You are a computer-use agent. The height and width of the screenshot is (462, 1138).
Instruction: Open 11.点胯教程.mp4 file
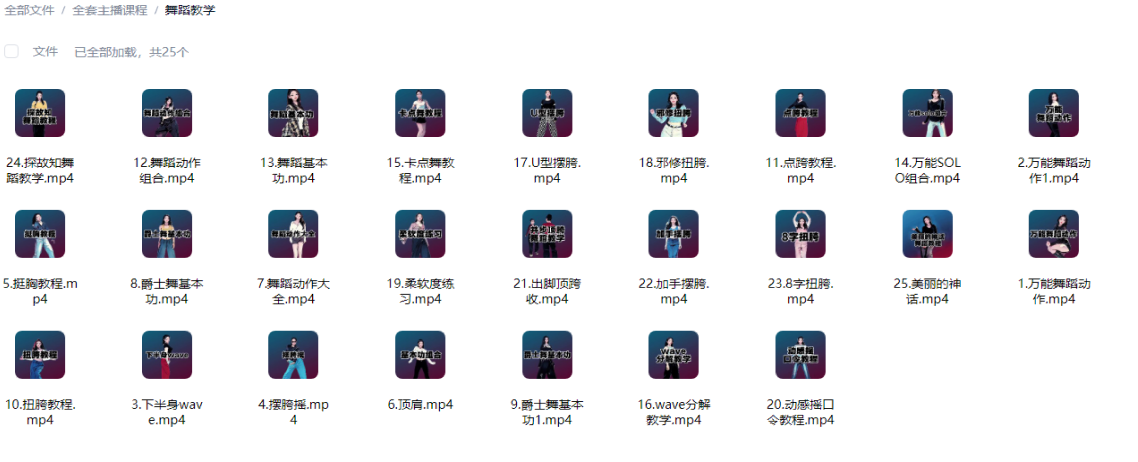tap(800, 114)
